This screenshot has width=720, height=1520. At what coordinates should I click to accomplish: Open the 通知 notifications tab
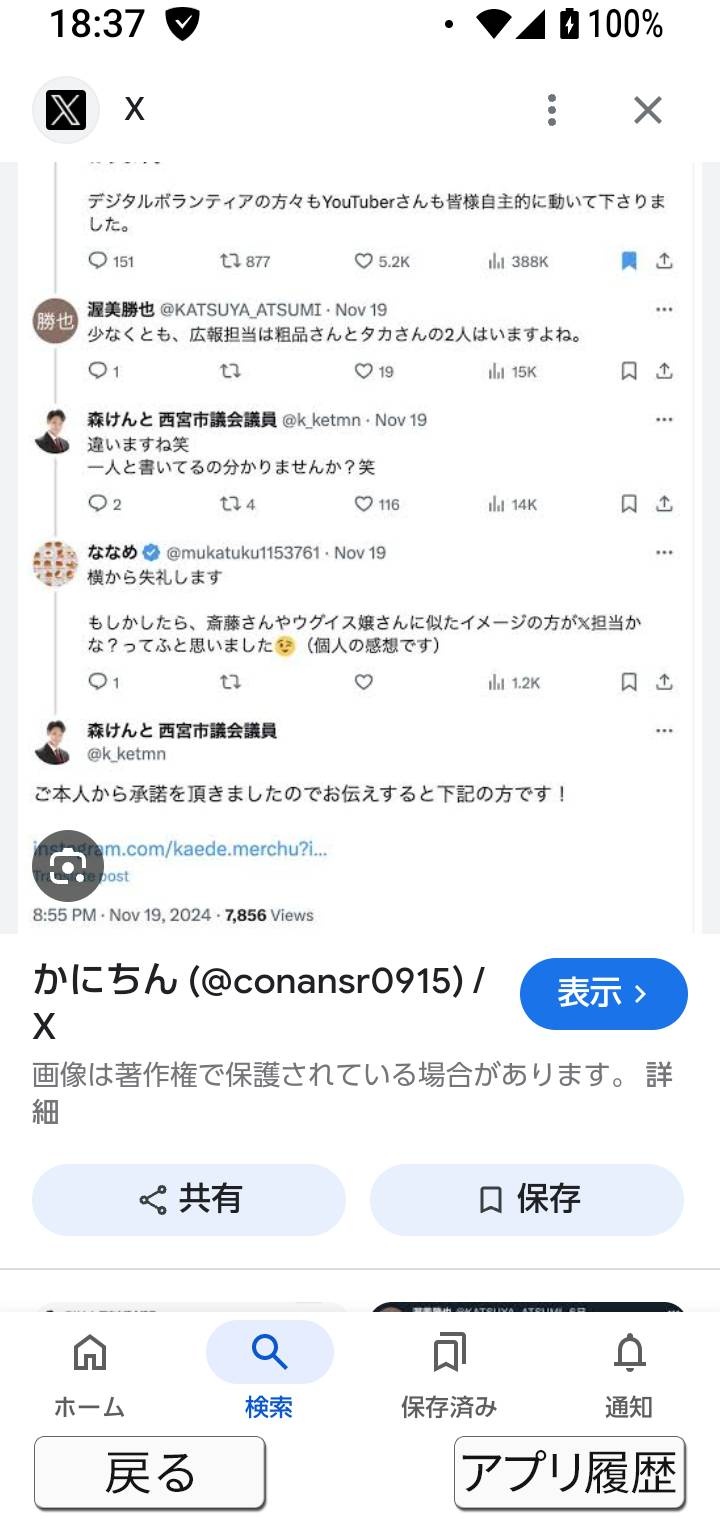tap(629, 1372)
